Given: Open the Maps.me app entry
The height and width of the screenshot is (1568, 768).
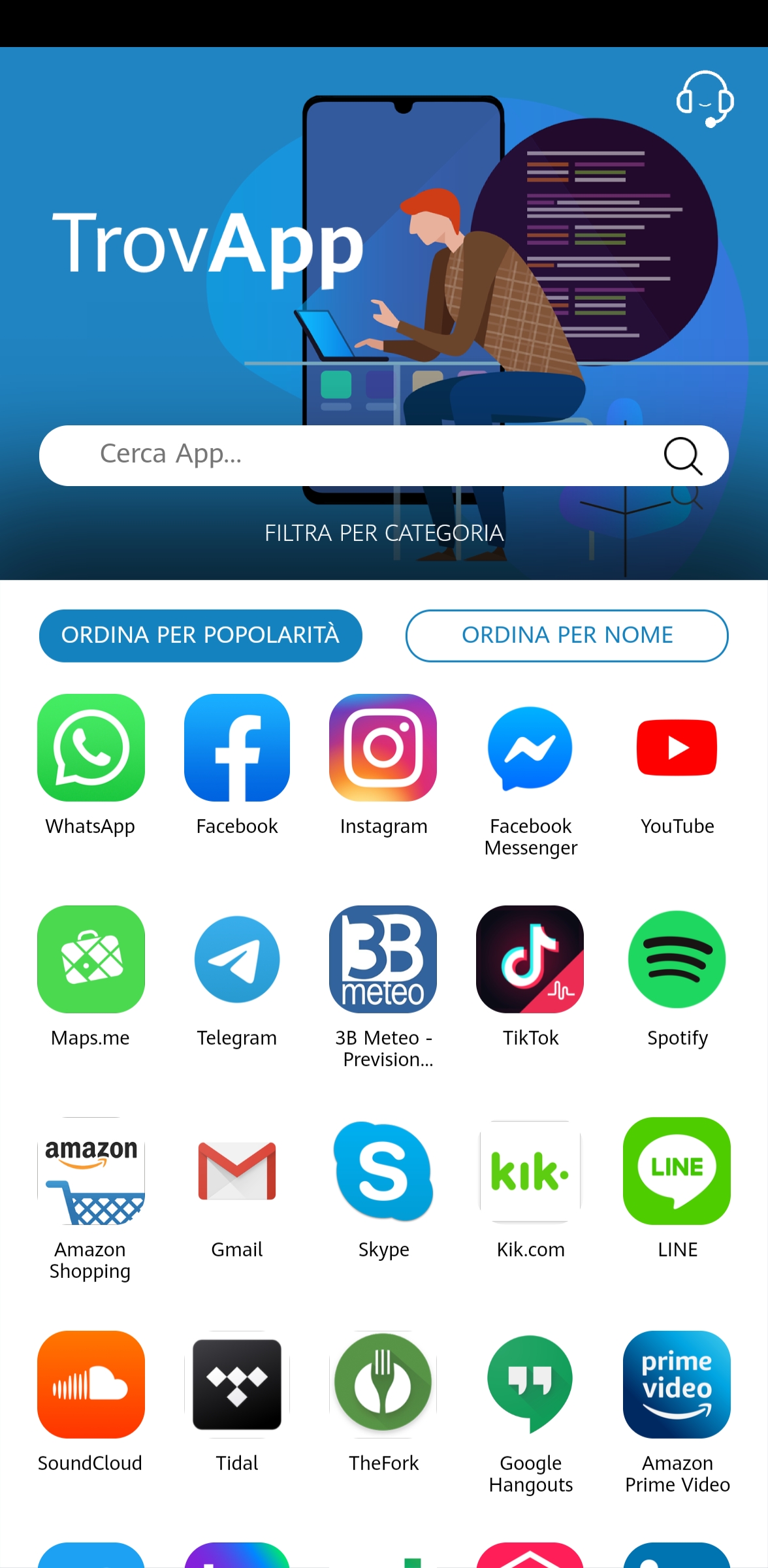Looking at the screenshot, I should [x=91, y=959].
